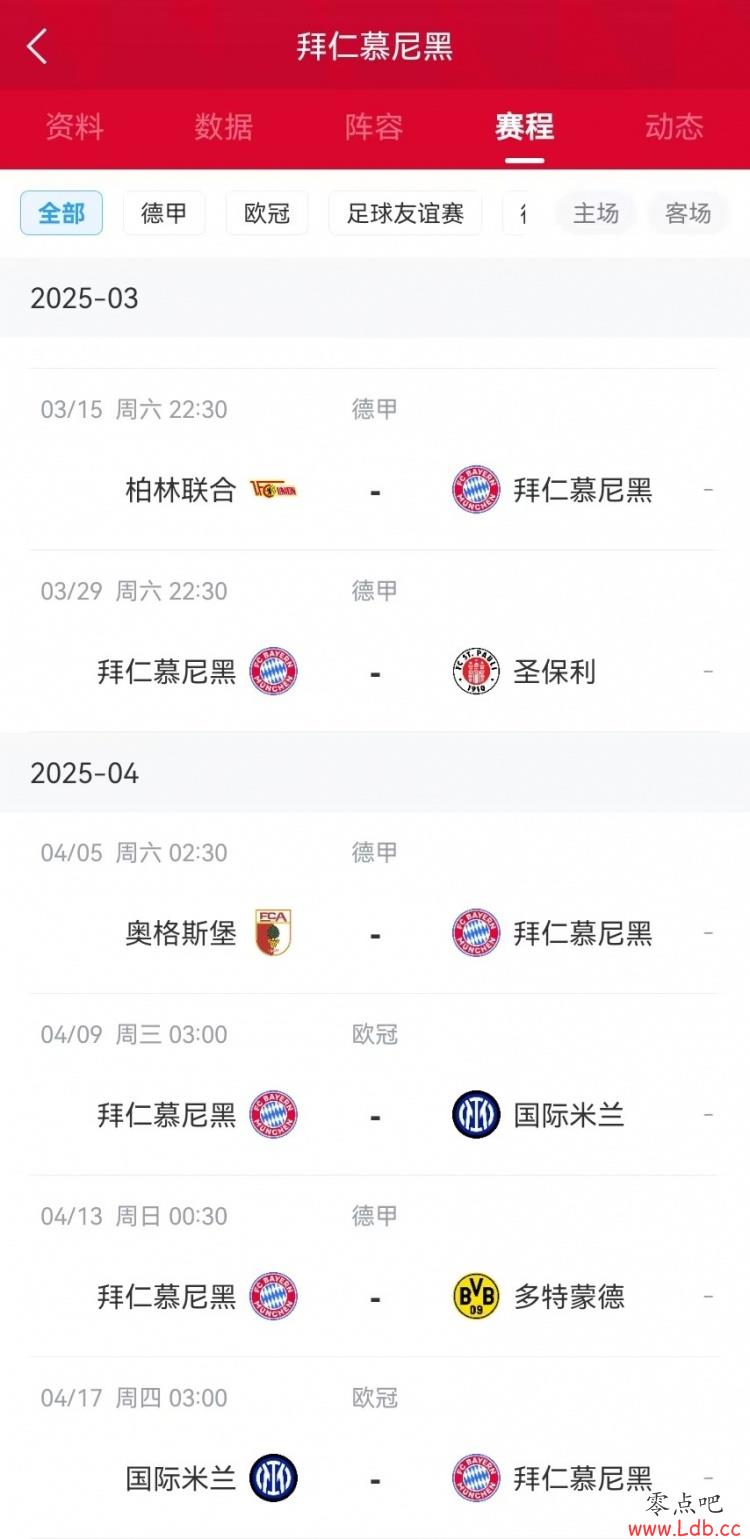
Task: Switch to the 数据 tab
Action: [224, 127]
